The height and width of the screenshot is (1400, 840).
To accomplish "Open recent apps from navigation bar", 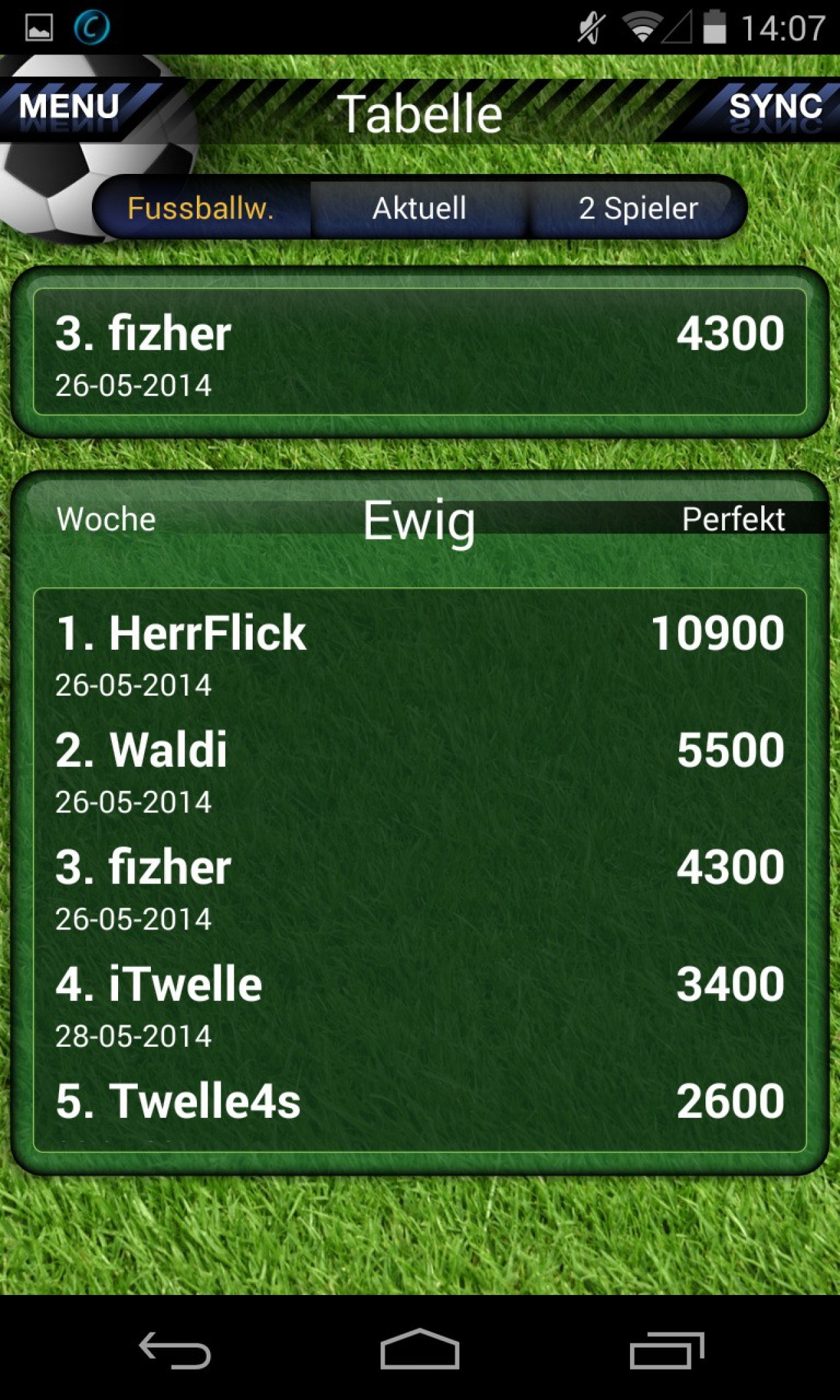I will pyautogui.click(x=667, y=1351).
